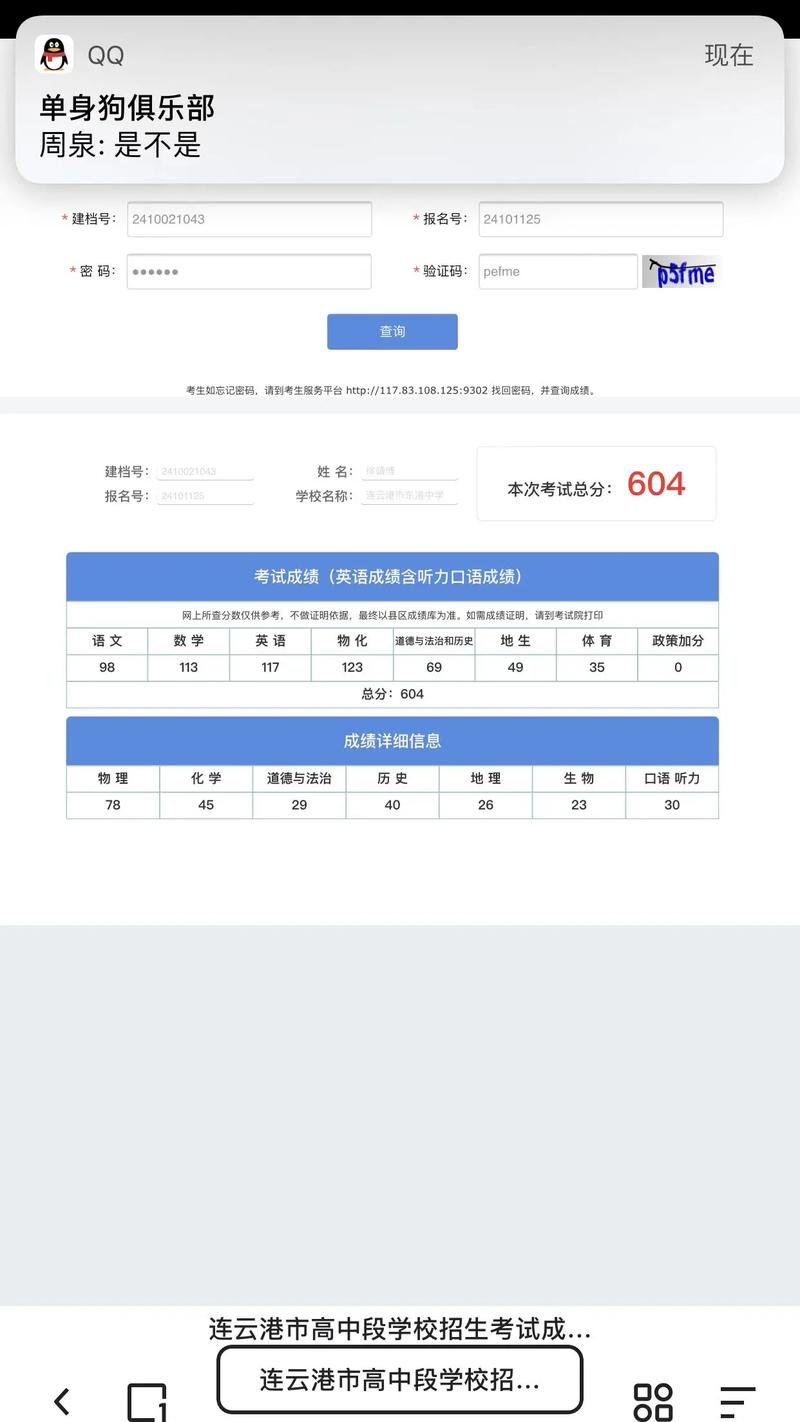Select the 物理 score cell showing 78
800x1422 pixels.
point(112,805)
